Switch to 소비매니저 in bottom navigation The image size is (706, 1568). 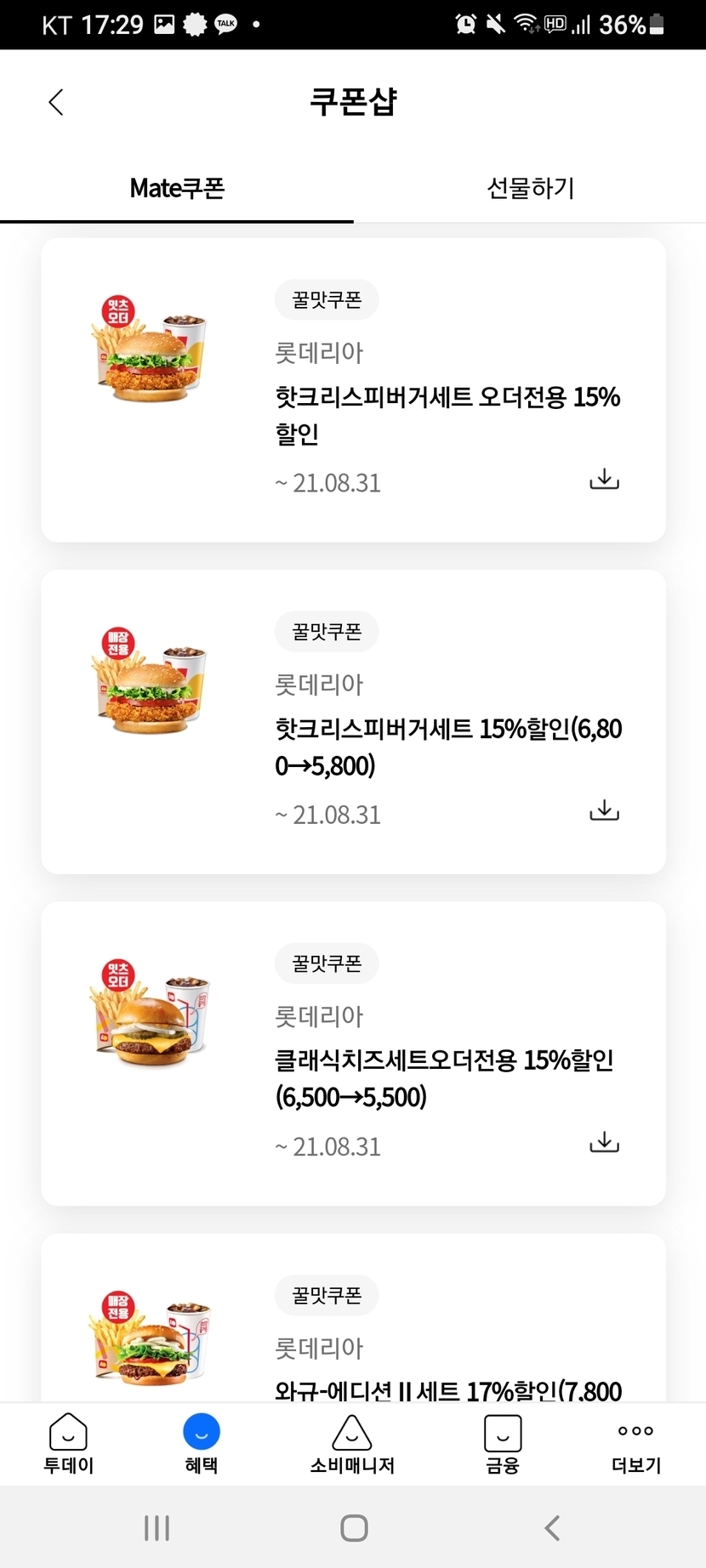click(x=352, y=1444)
